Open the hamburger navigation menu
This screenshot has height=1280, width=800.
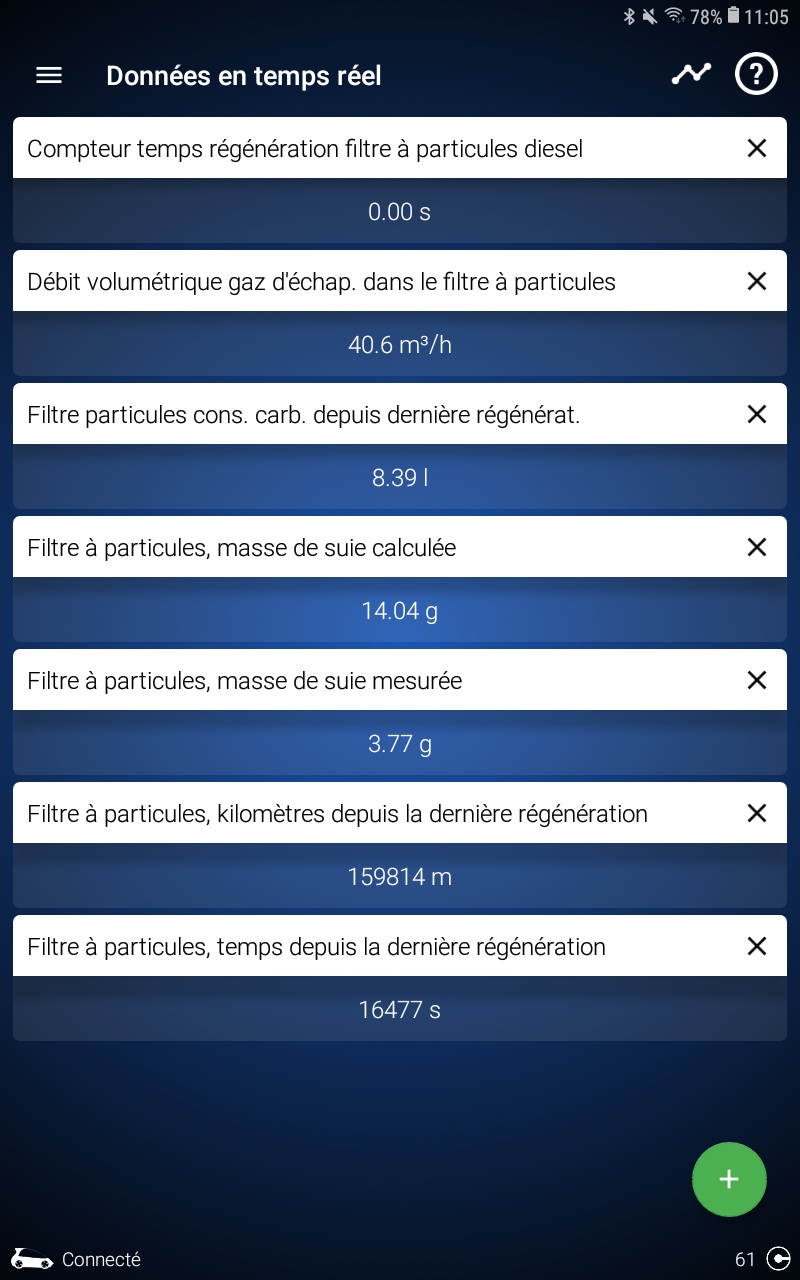[49, 75]
